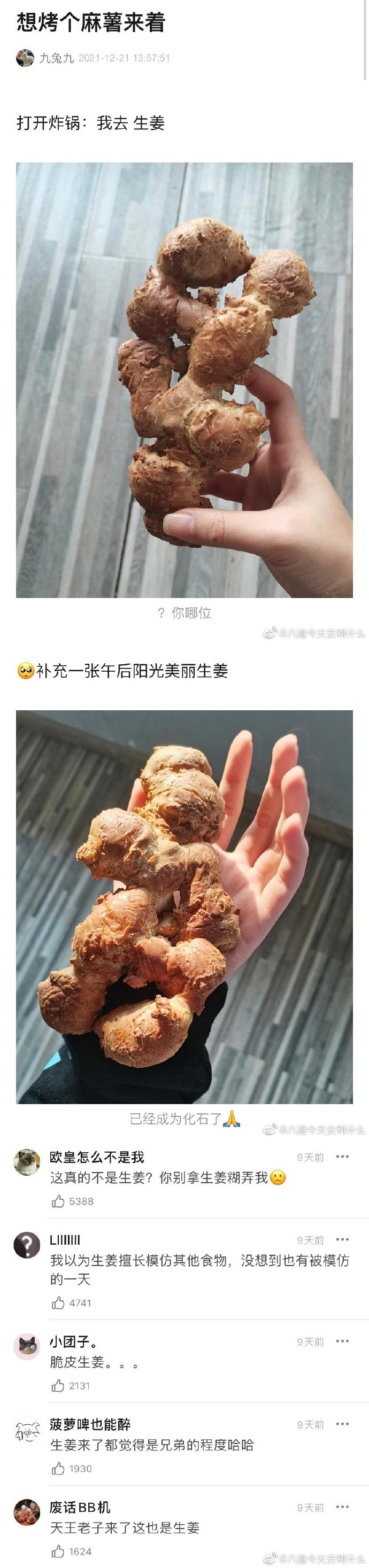
Task: Open the photo captioned 已经成为化石了
Action: click(184, 908)
